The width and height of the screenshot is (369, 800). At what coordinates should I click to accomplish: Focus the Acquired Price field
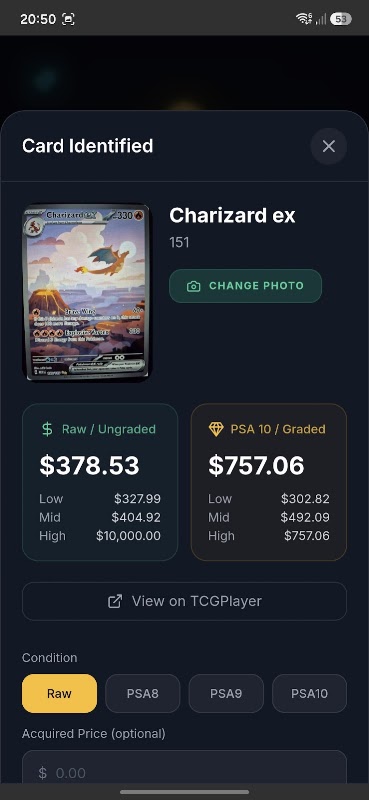point(184,769)
